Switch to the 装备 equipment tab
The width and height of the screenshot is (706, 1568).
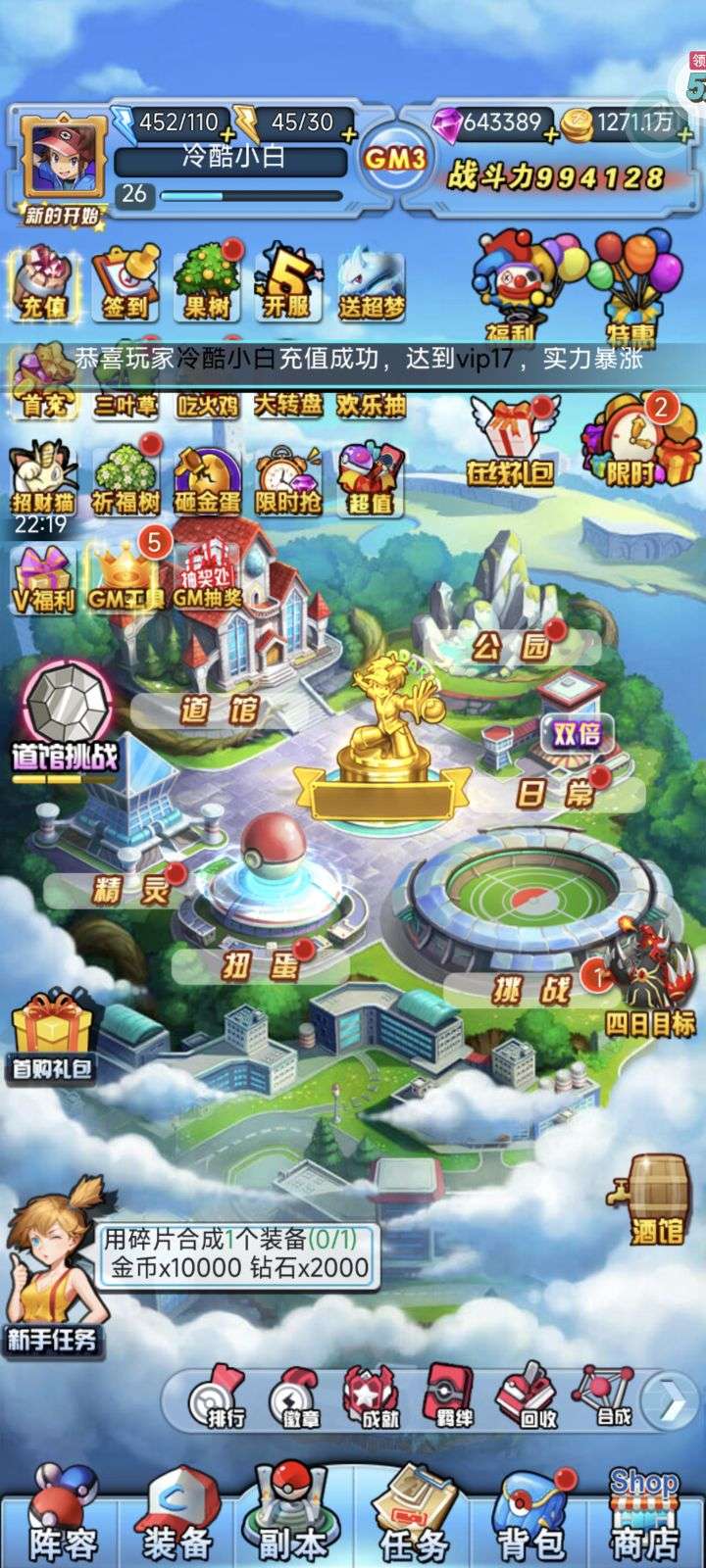176,1517
